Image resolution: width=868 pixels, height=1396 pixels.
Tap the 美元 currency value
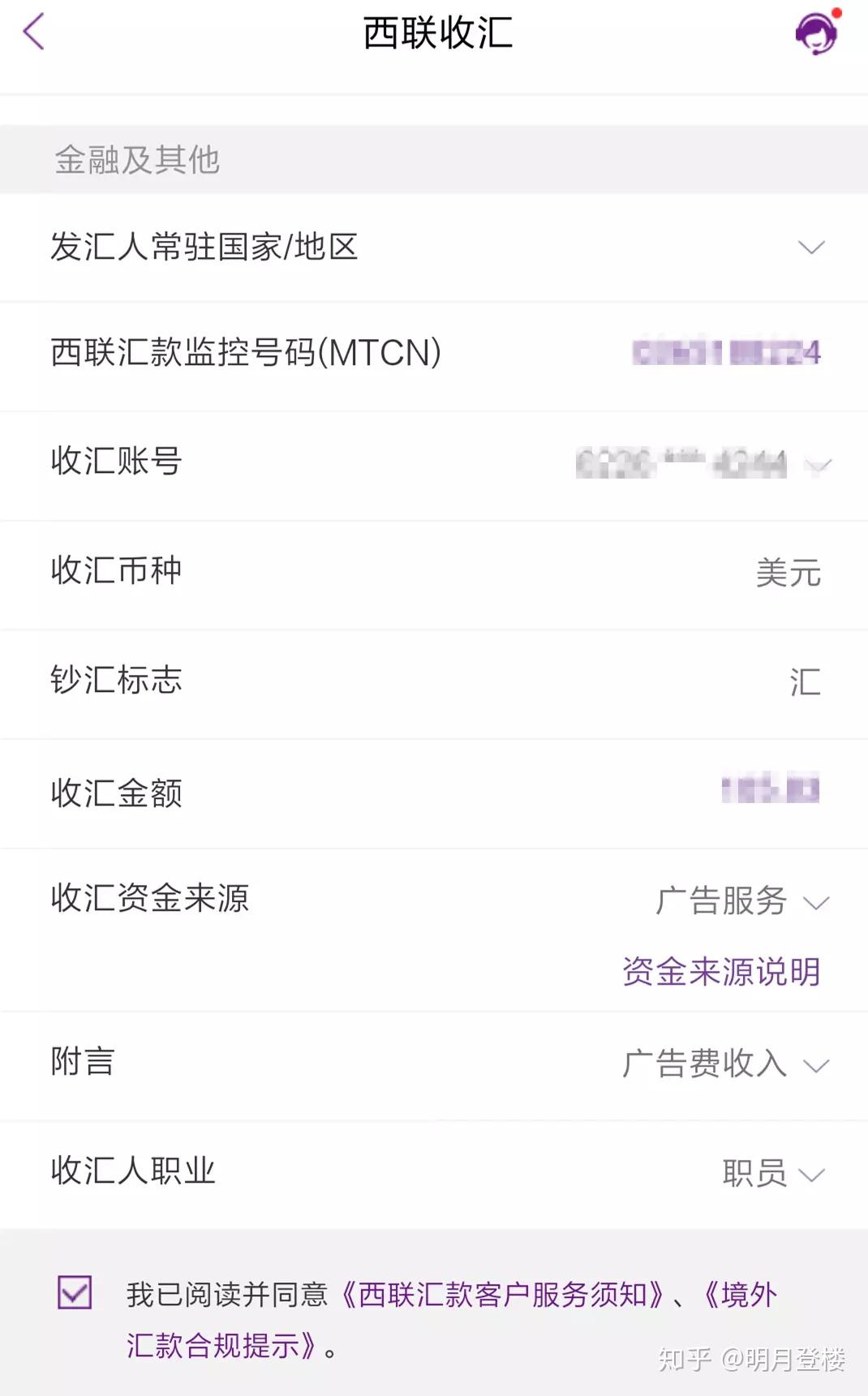789,574
